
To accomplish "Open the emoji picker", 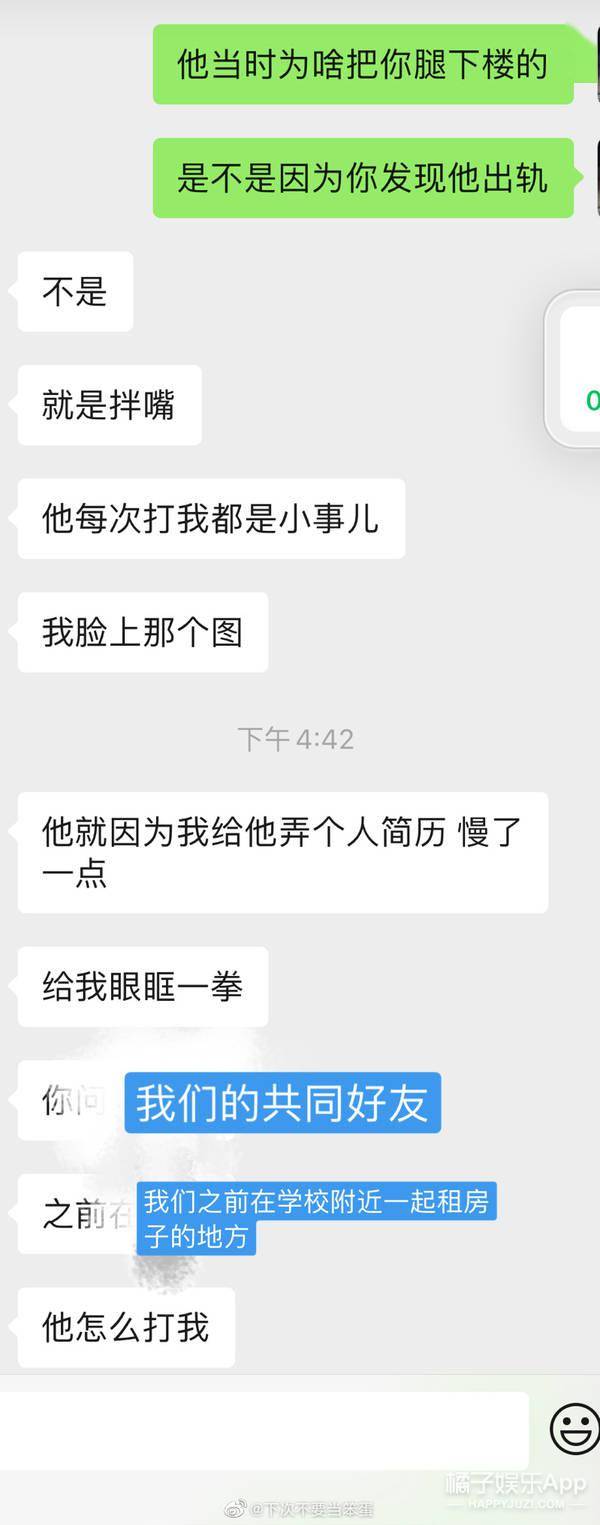I will pos(574,1429).
